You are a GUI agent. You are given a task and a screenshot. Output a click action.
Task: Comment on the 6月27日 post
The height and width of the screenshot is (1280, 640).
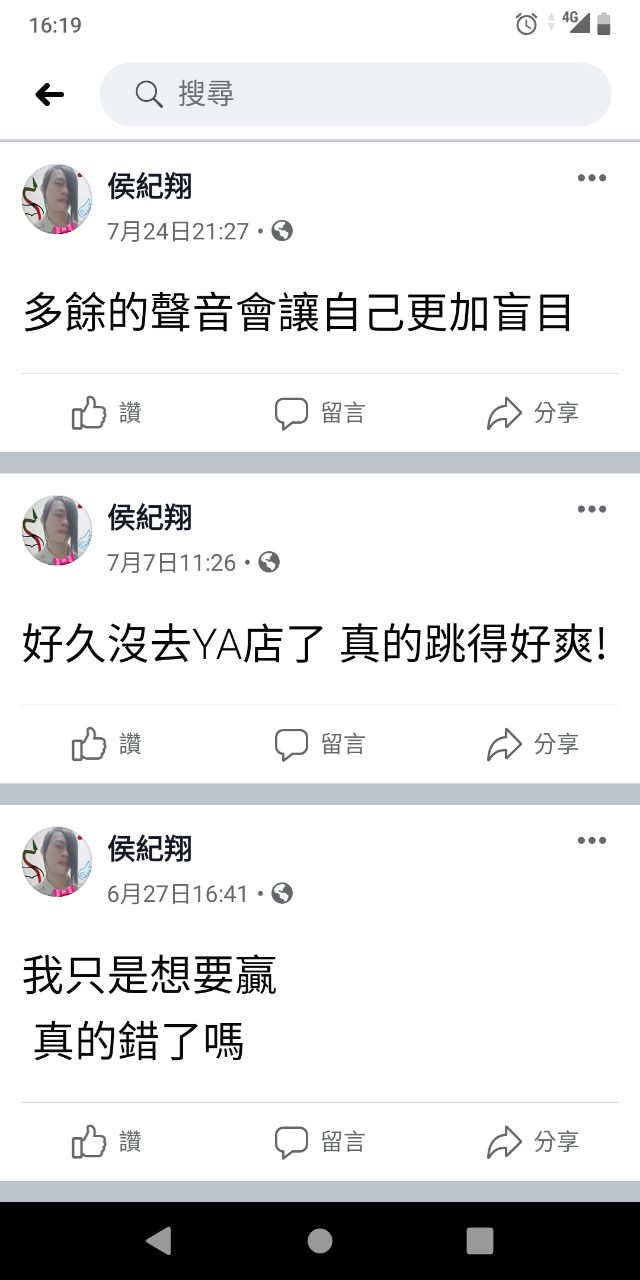(320, 1141)
